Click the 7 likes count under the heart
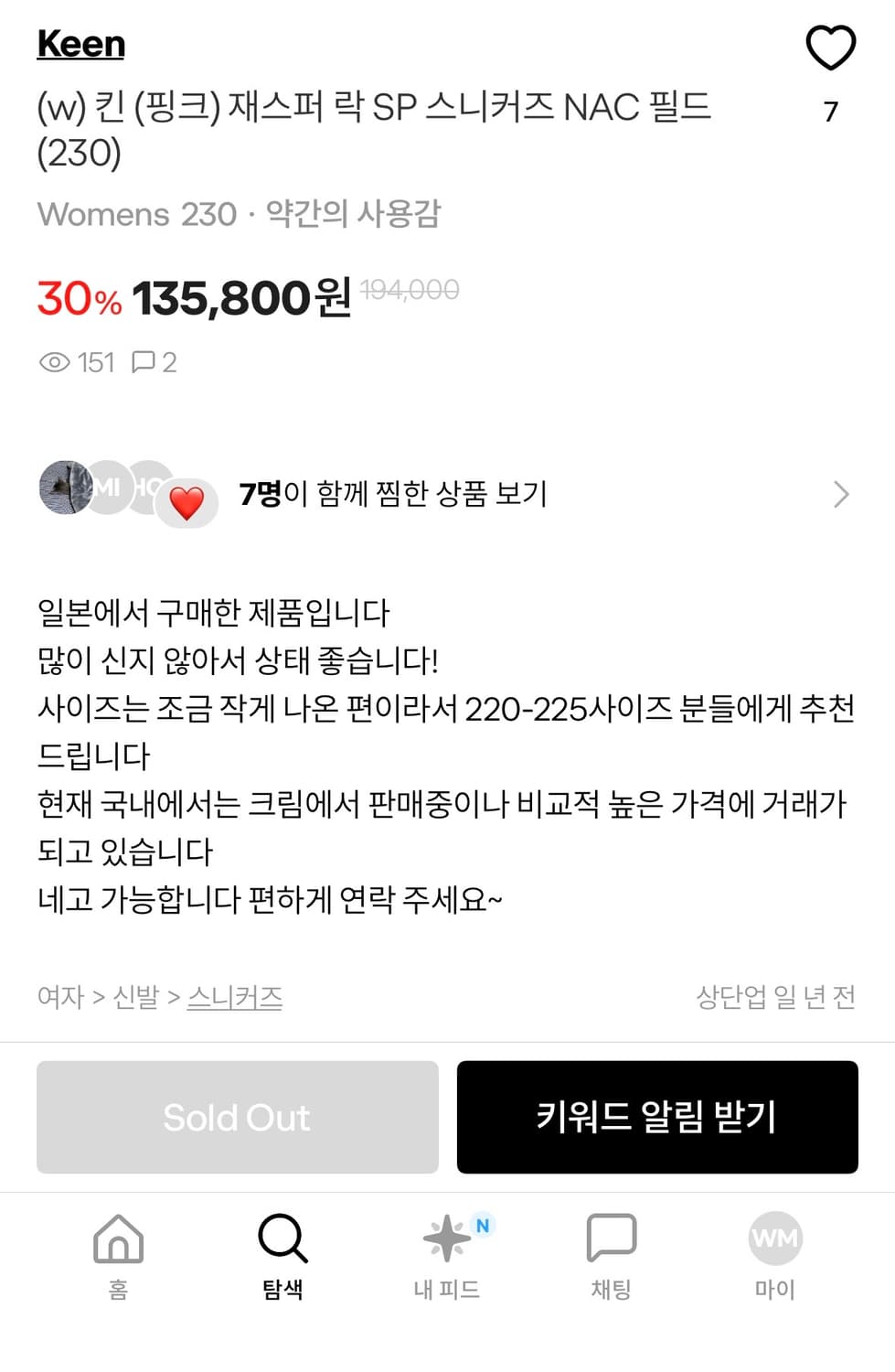 coord(830,112)
